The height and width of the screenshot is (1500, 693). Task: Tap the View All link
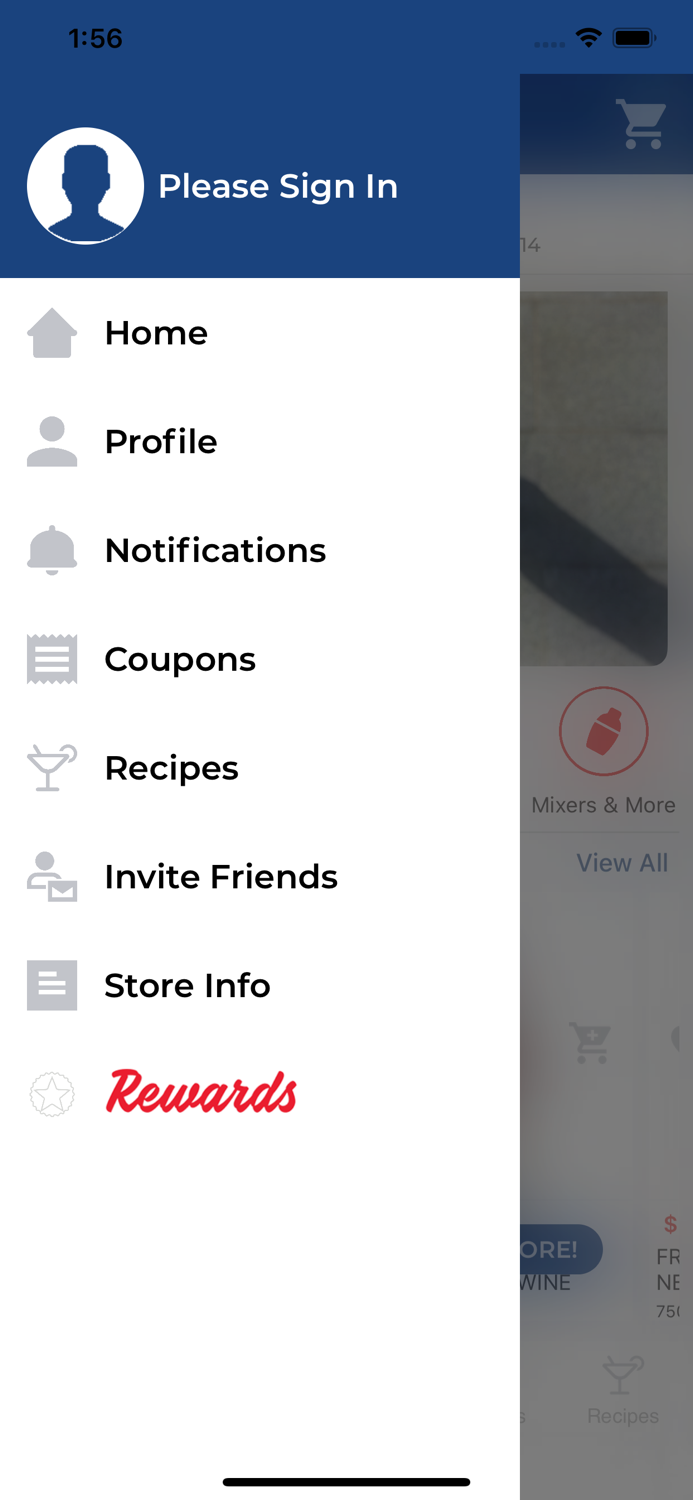pos(622,863)
